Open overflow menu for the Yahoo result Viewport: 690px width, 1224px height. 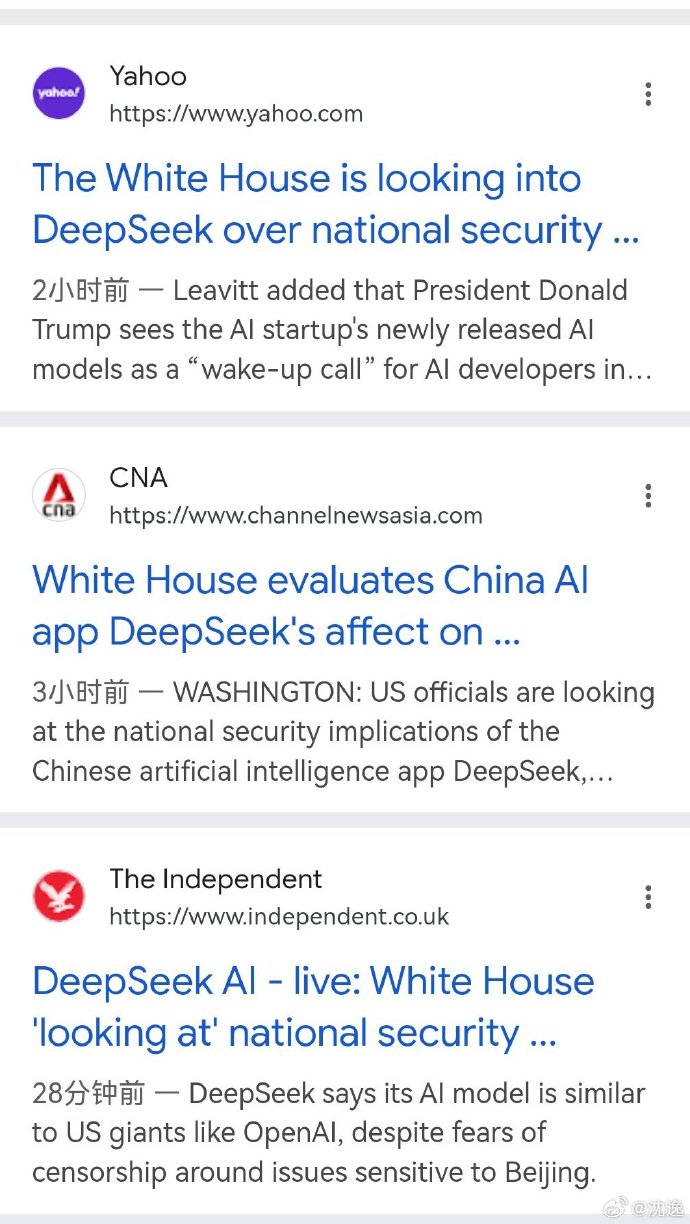point(648,95)
